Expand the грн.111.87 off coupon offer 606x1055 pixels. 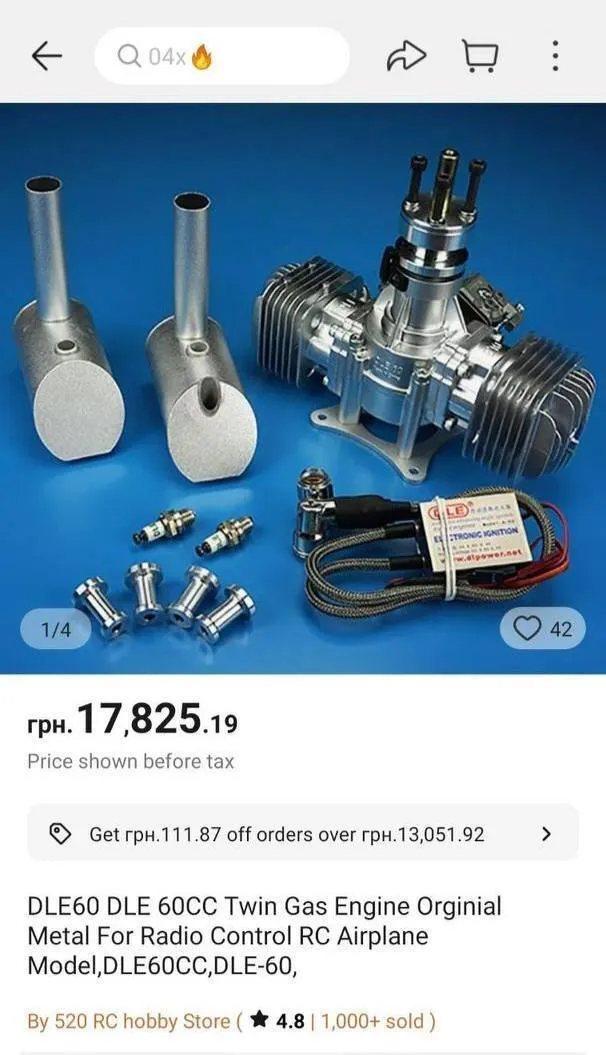point(545,833)
